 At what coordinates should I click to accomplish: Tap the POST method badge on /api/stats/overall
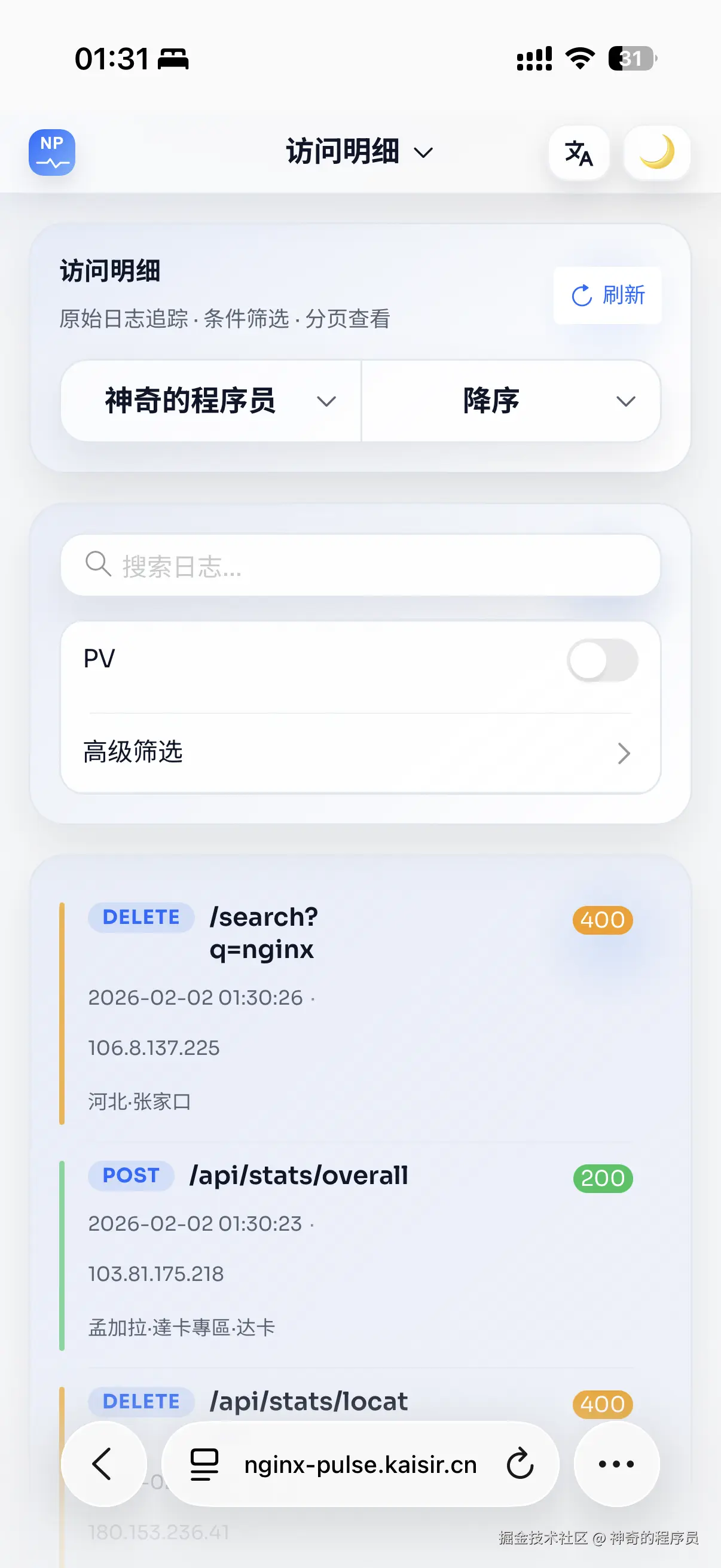click(130, 1176)
